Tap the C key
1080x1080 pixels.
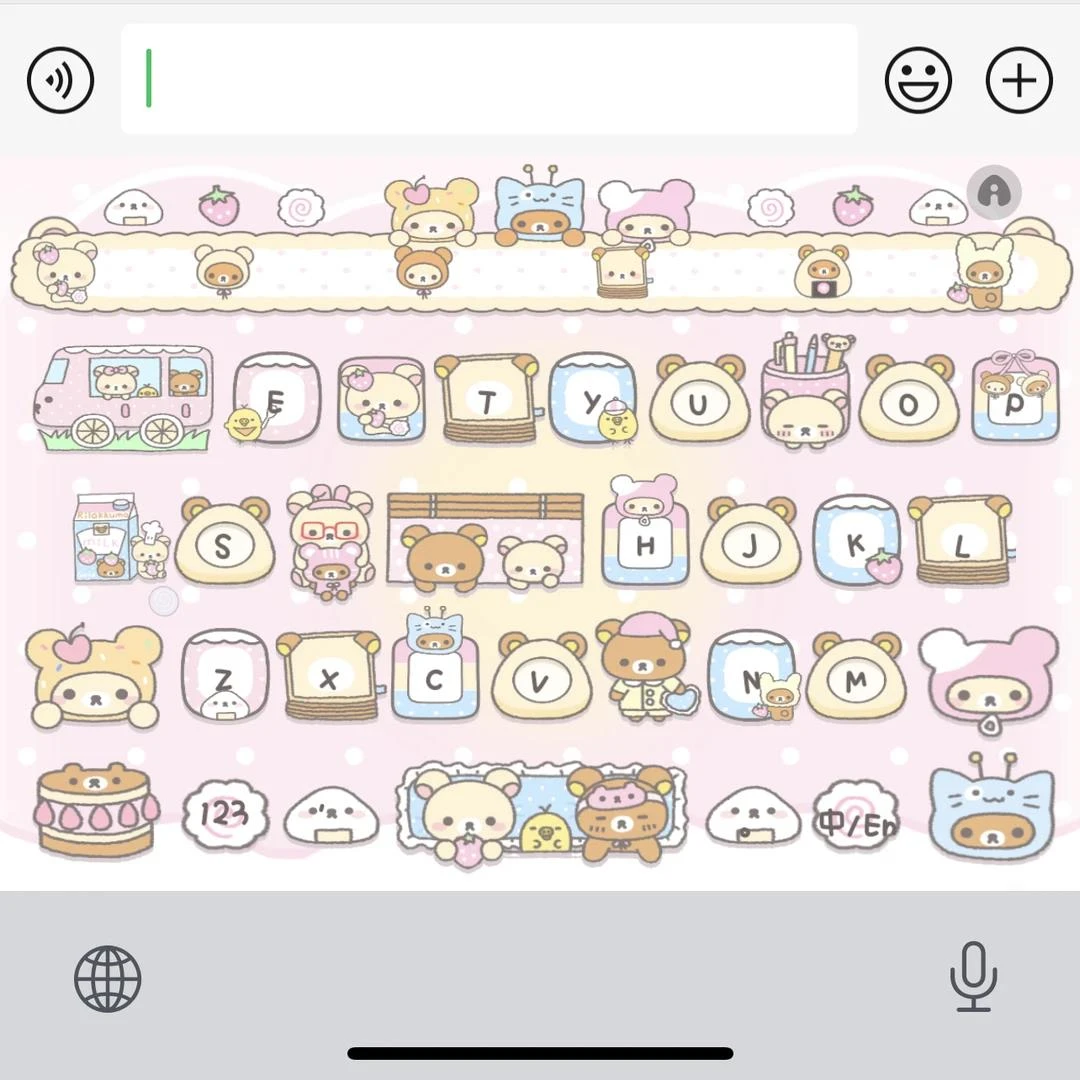(x=434, y=680)
